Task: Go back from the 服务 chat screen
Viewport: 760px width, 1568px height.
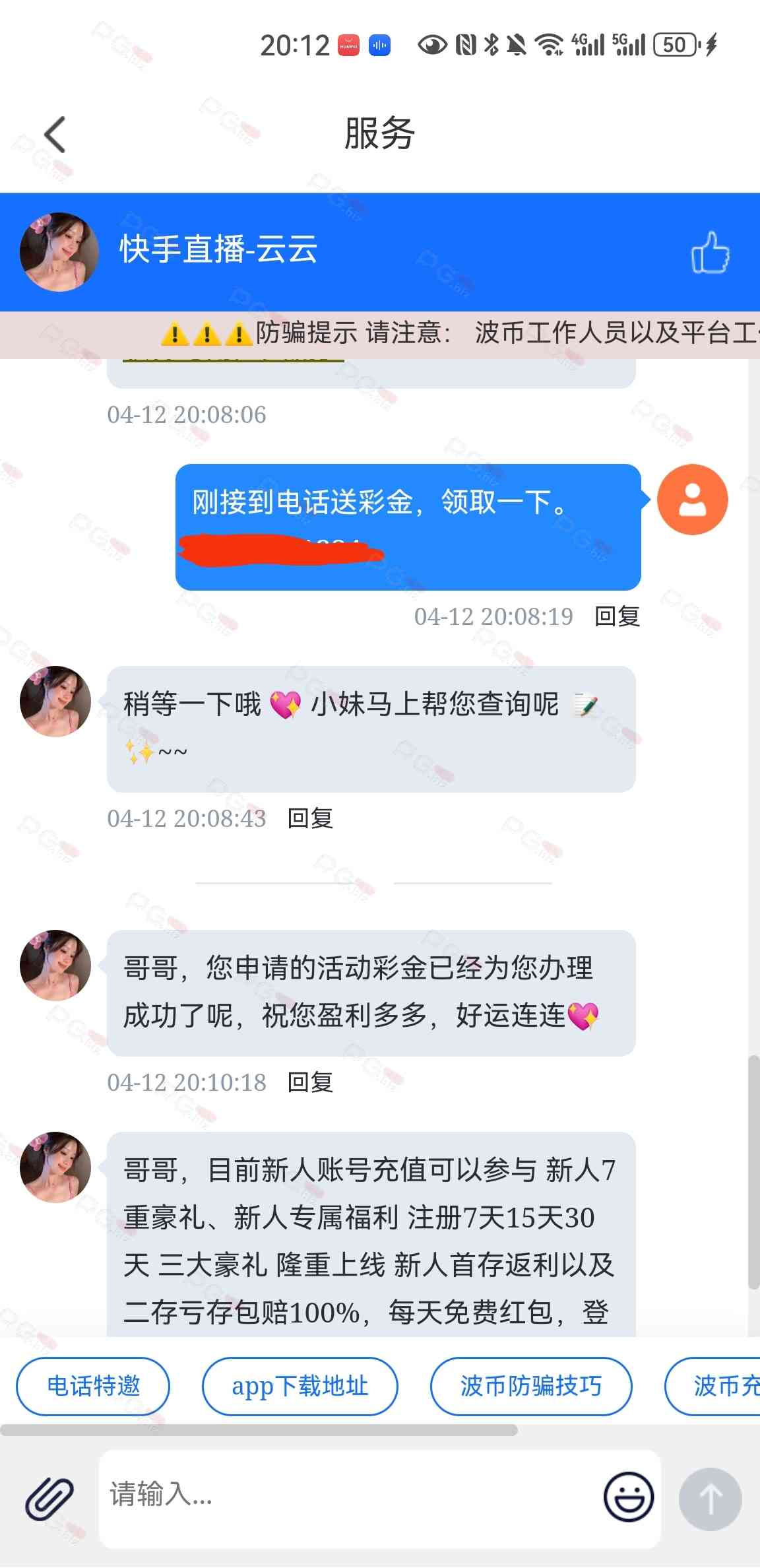Action: [55, 135]
